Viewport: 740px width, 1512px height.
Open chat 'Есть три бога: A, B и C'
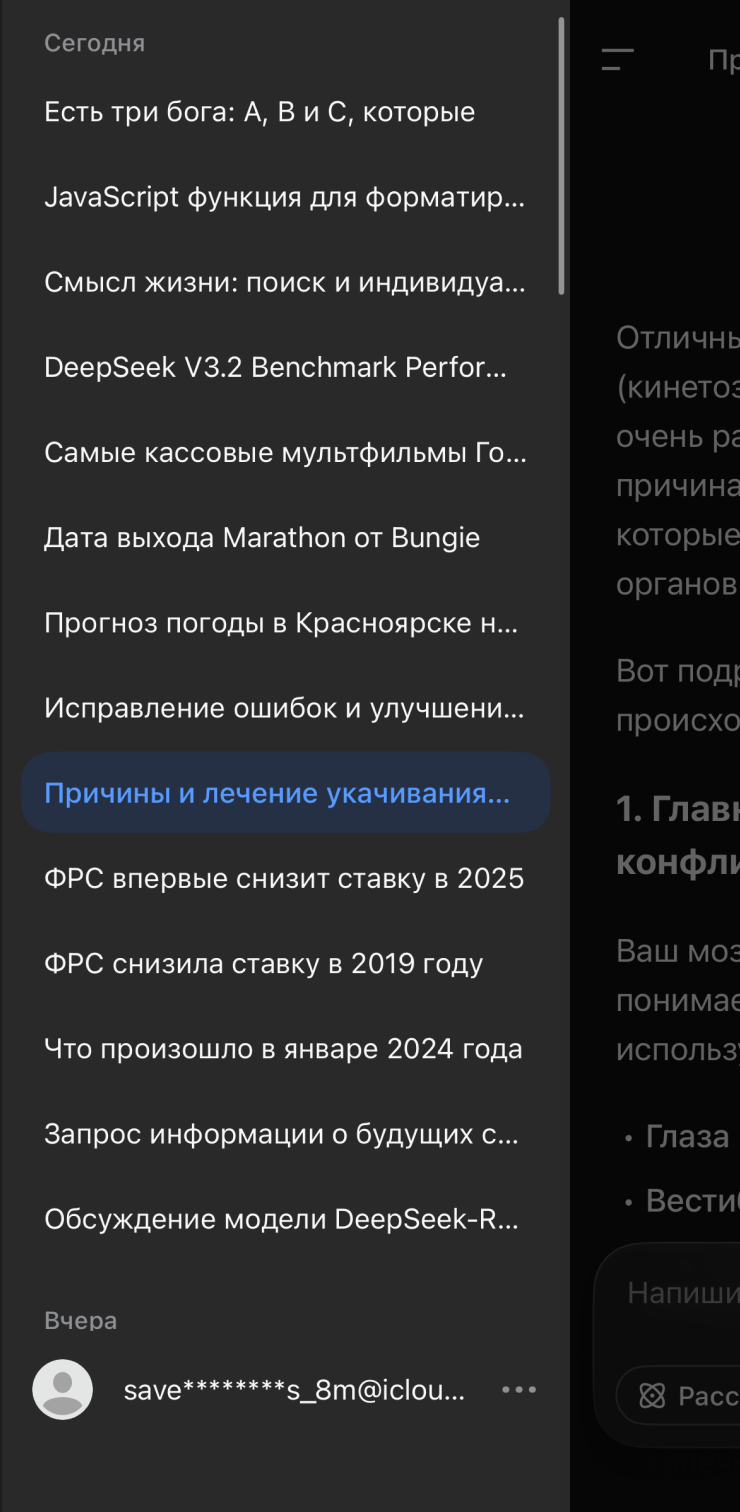click(260, 112)
